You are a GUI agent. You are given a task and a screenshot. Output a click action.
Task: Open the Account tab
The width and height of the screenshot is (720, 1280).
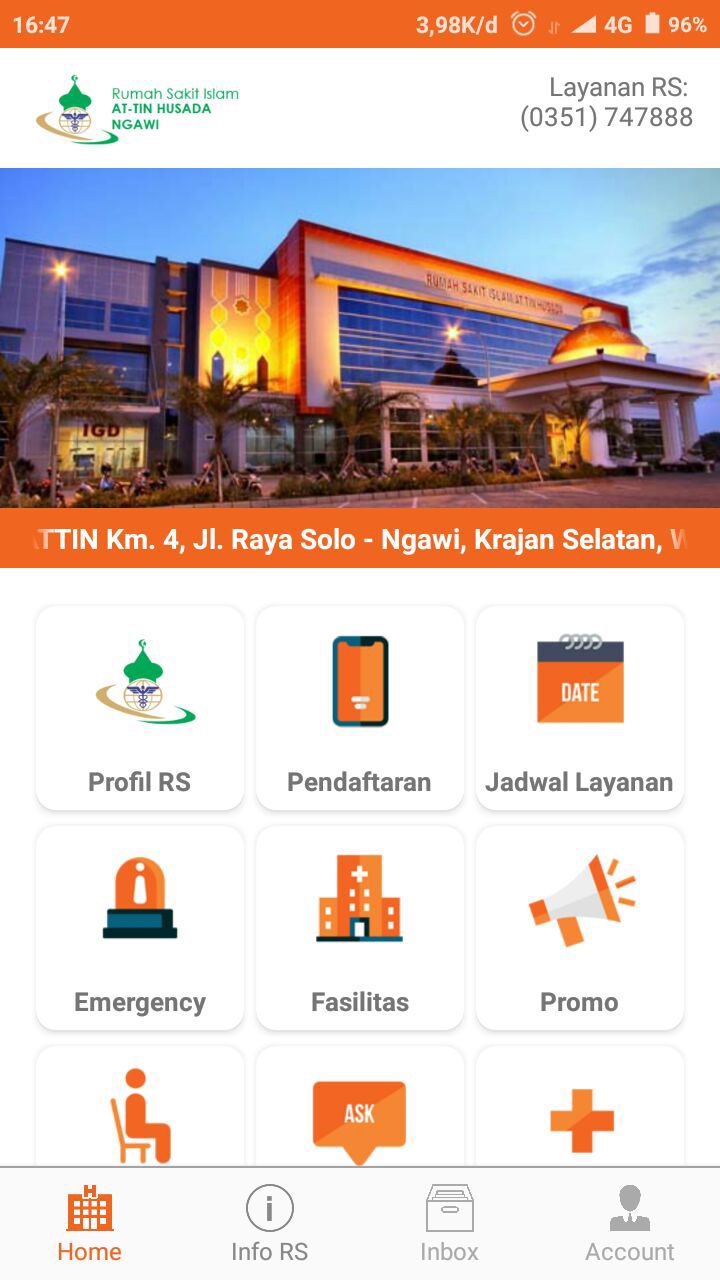point(630,1224)
